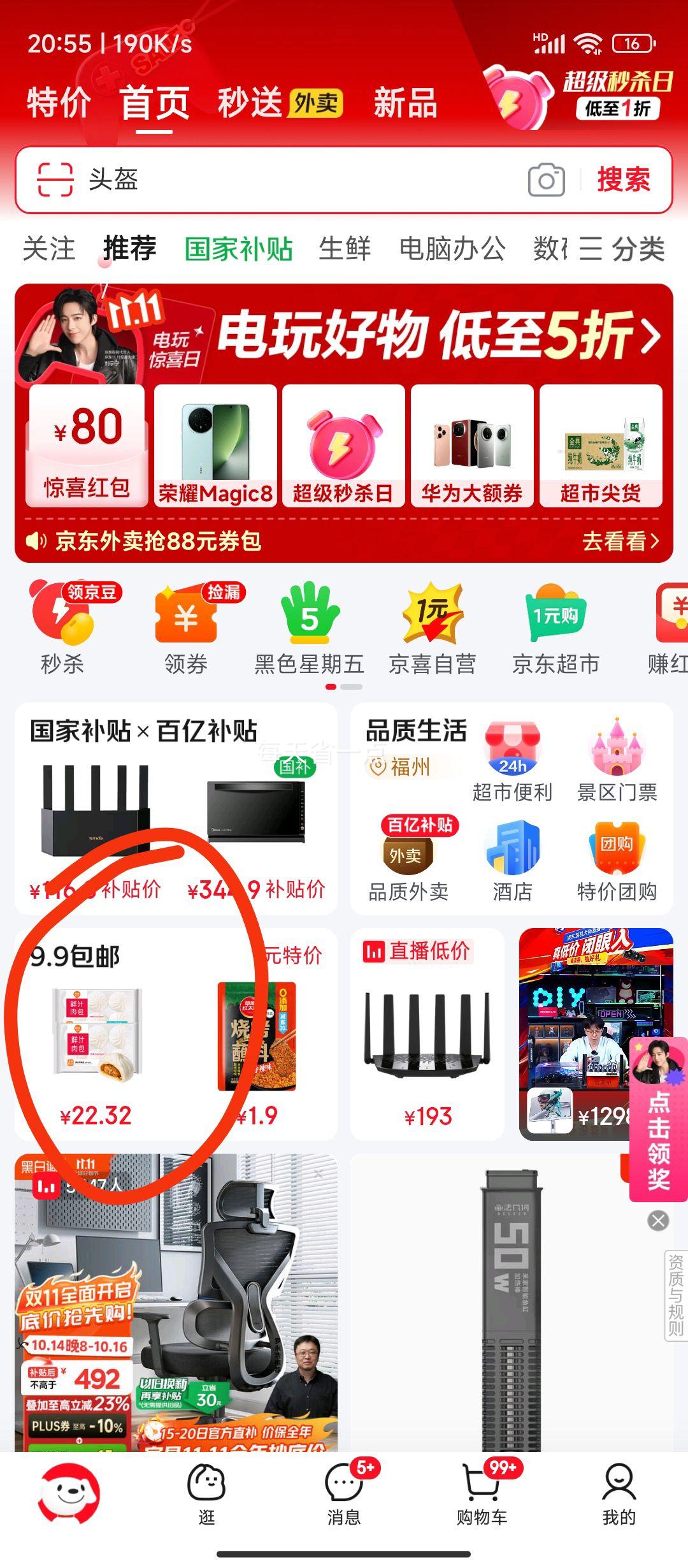
Task: Dismiss the floating 点击领奖 banner
Action: tap(658, 1221)
